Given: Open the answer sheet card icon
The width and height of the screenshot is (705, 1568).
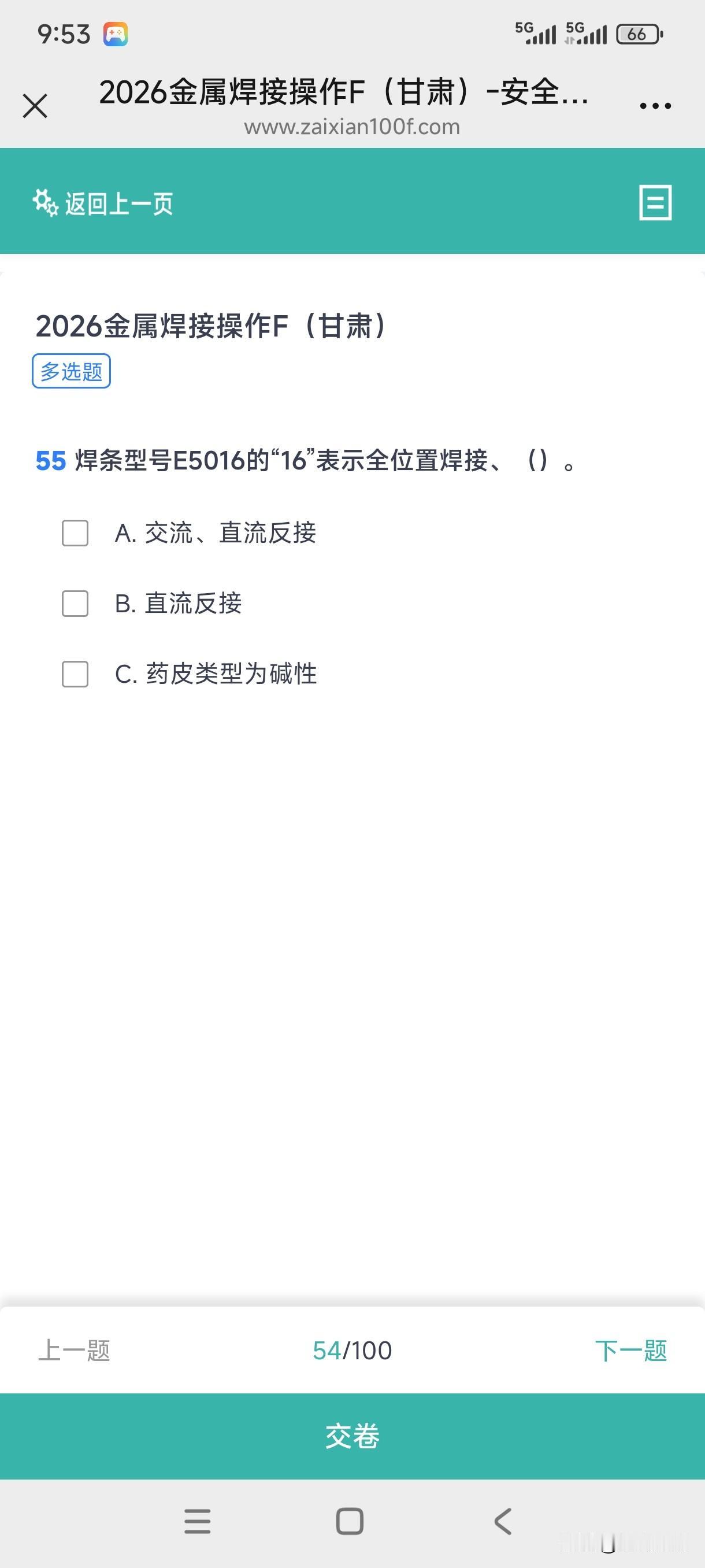Looking at the screenshot, I should pyautogui.click(x=656, y=204).
